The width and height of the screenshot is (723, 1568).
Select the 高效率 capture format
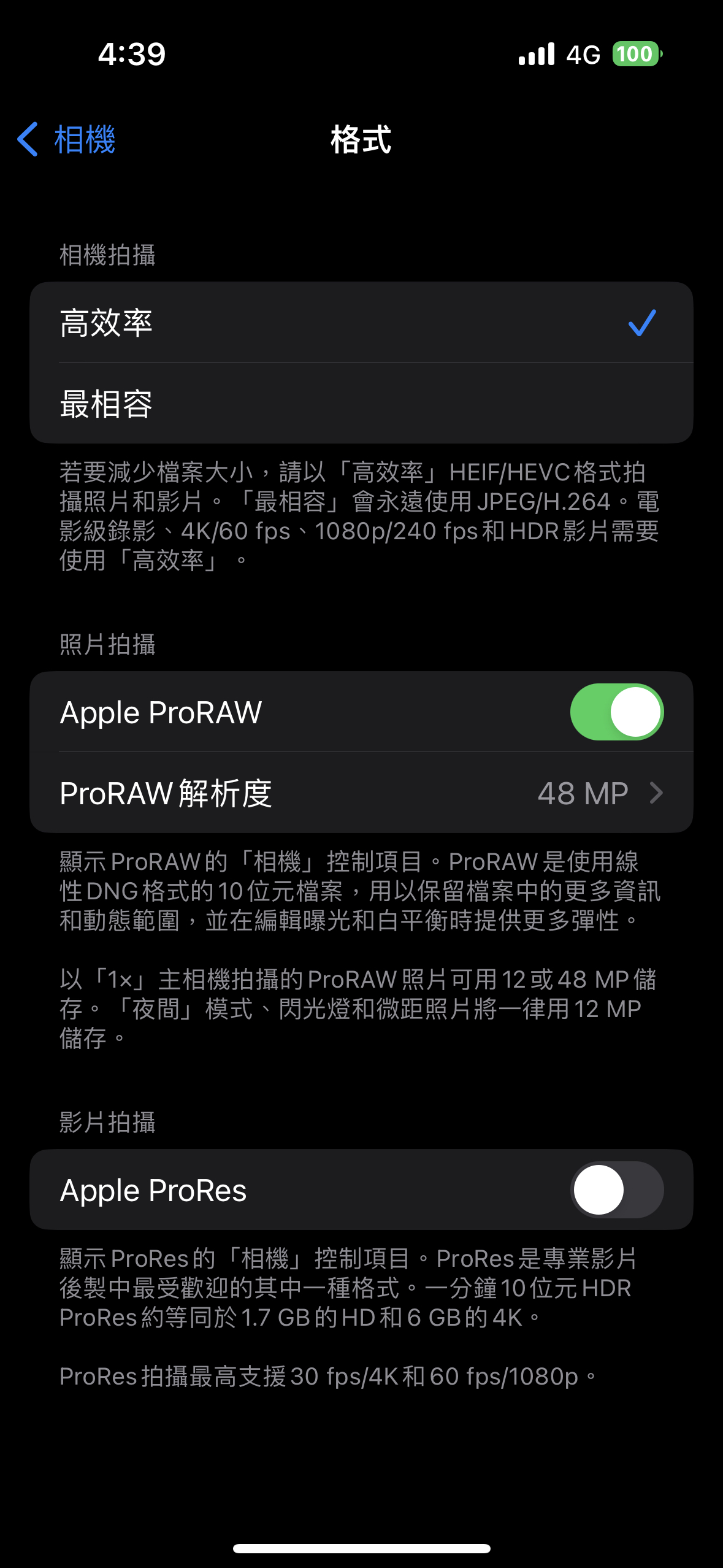[x=361, y=323]
